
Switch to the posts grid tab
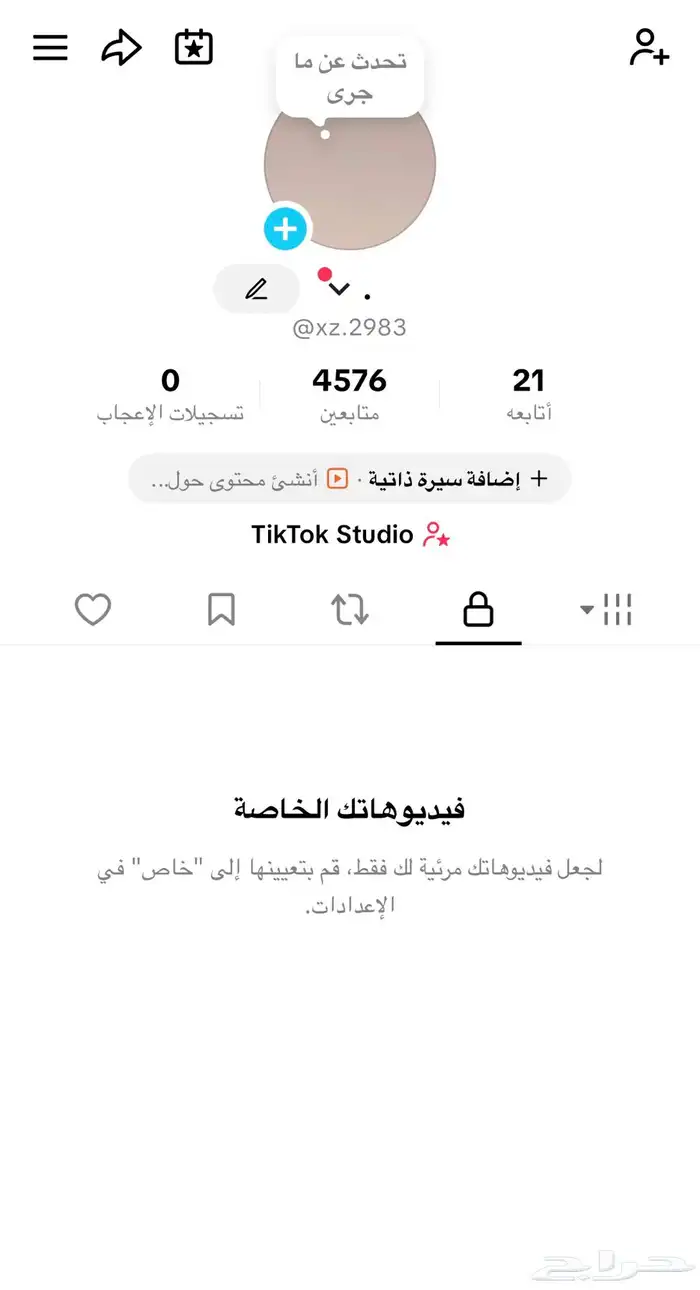tap(607, 609)
